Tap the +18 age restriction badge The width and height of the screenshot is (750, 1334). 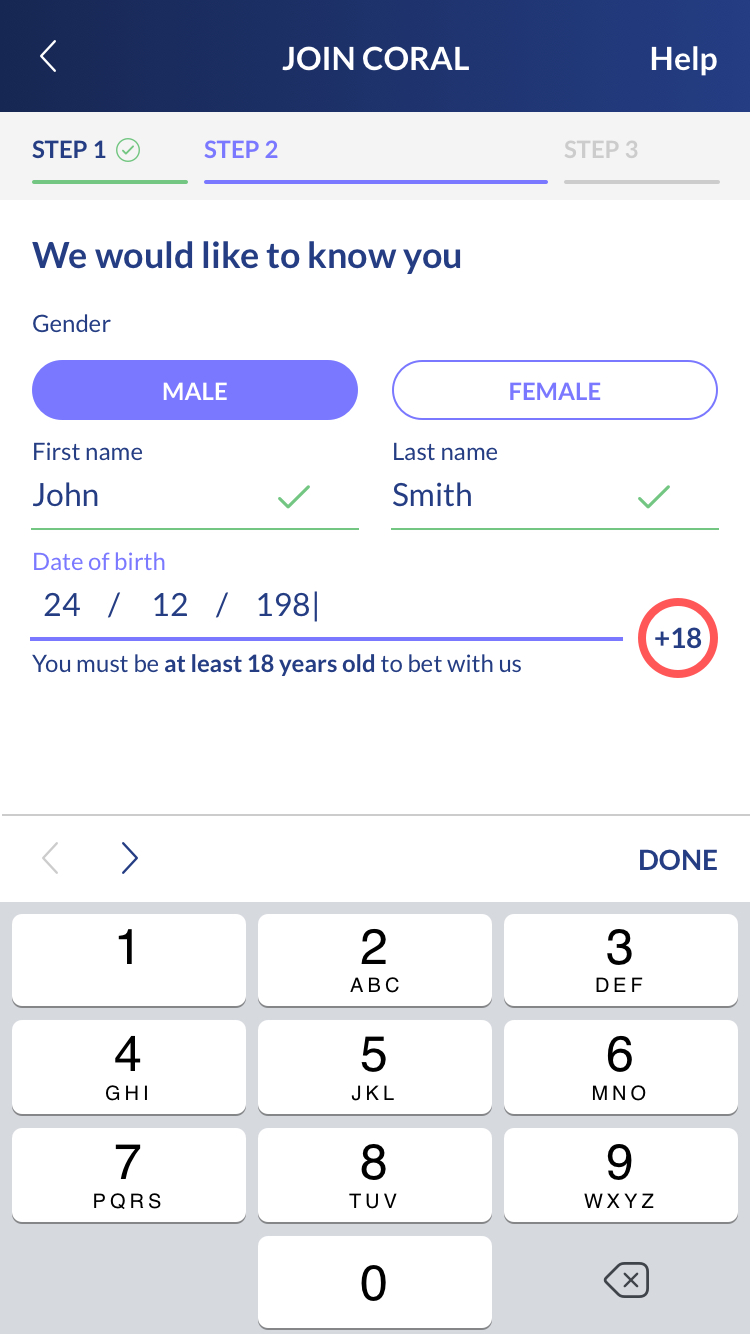(678, 638)
